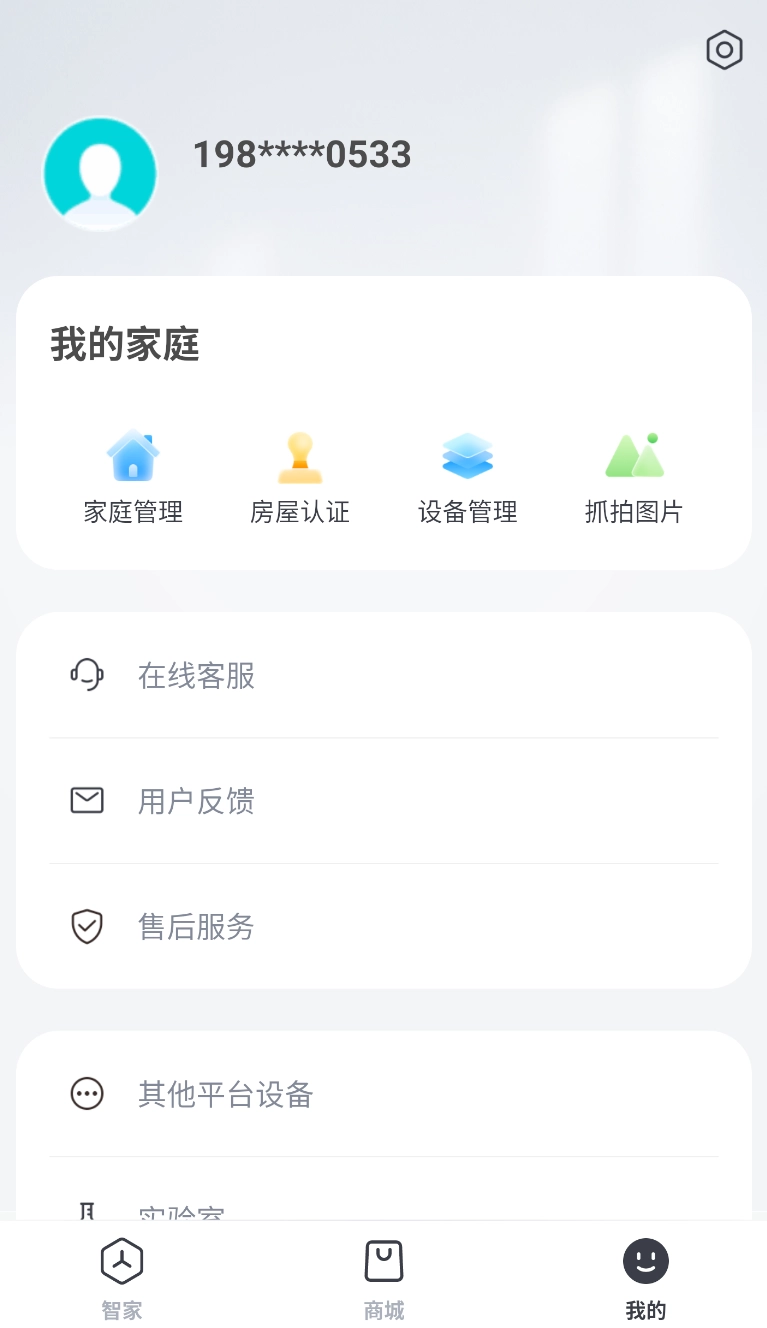
Task: Select the 我的 tab
Action: (645, 1279)
